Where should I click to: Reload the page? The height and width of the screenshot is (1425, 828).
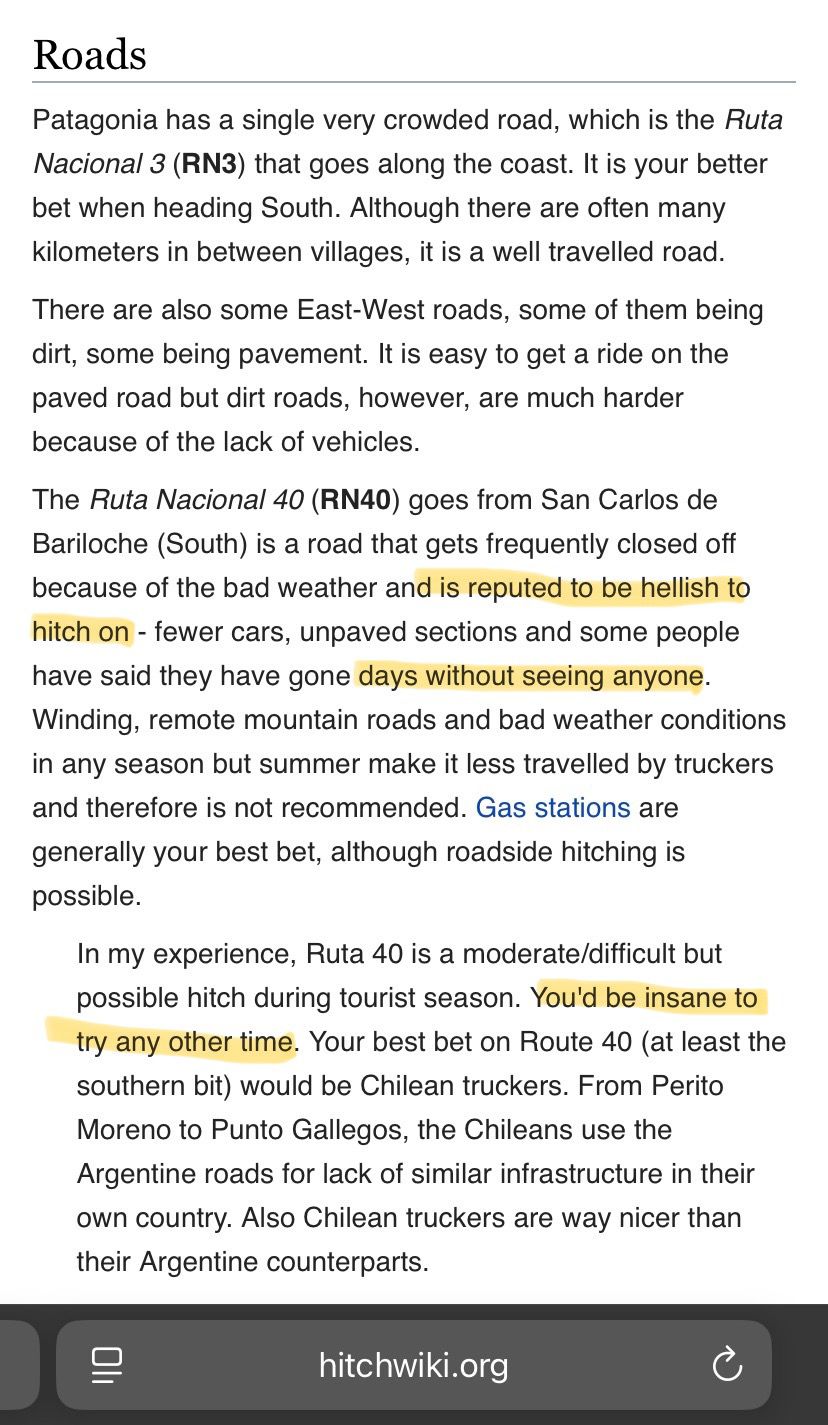726,1365
